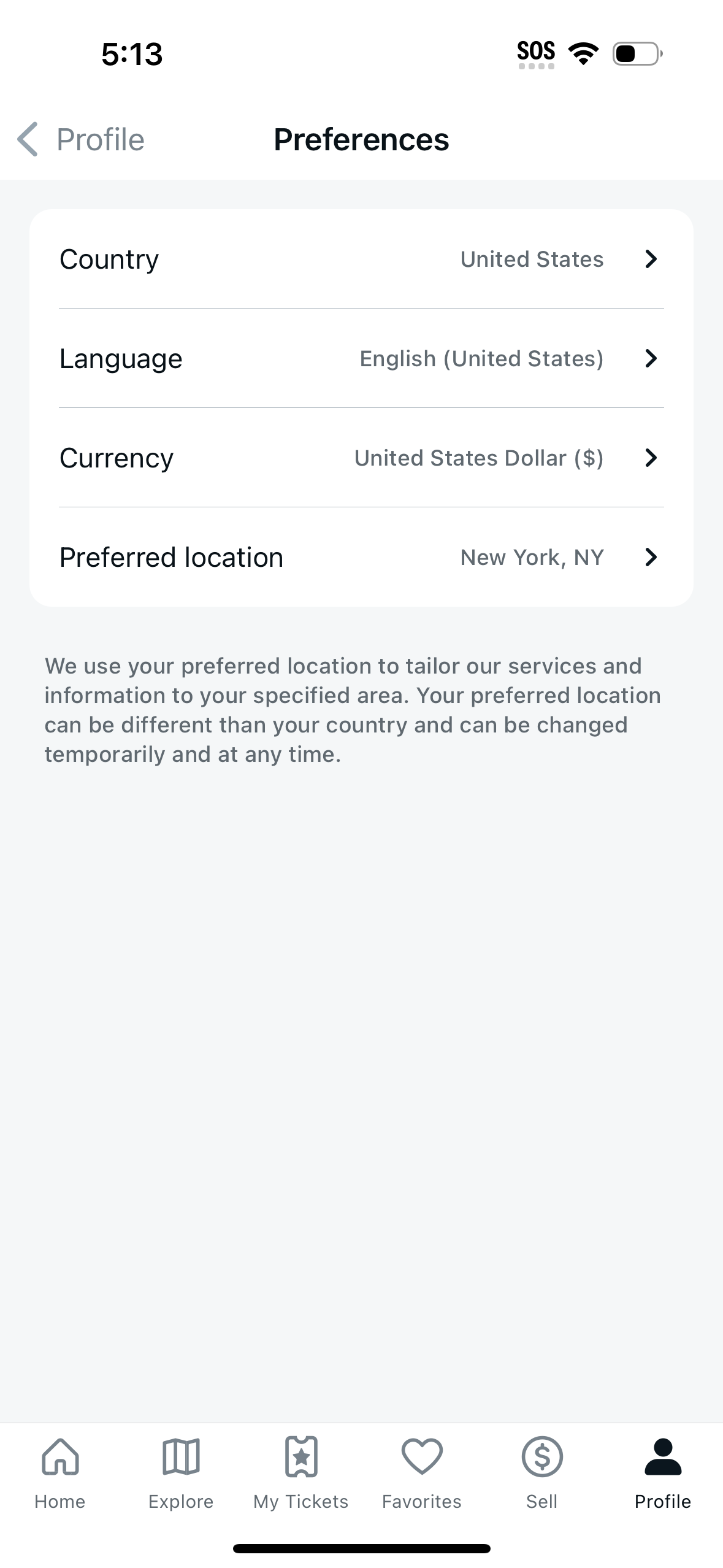The image size is (723, 1568).
Task: Expand the Language setting row
Action: tap(362, 358)
